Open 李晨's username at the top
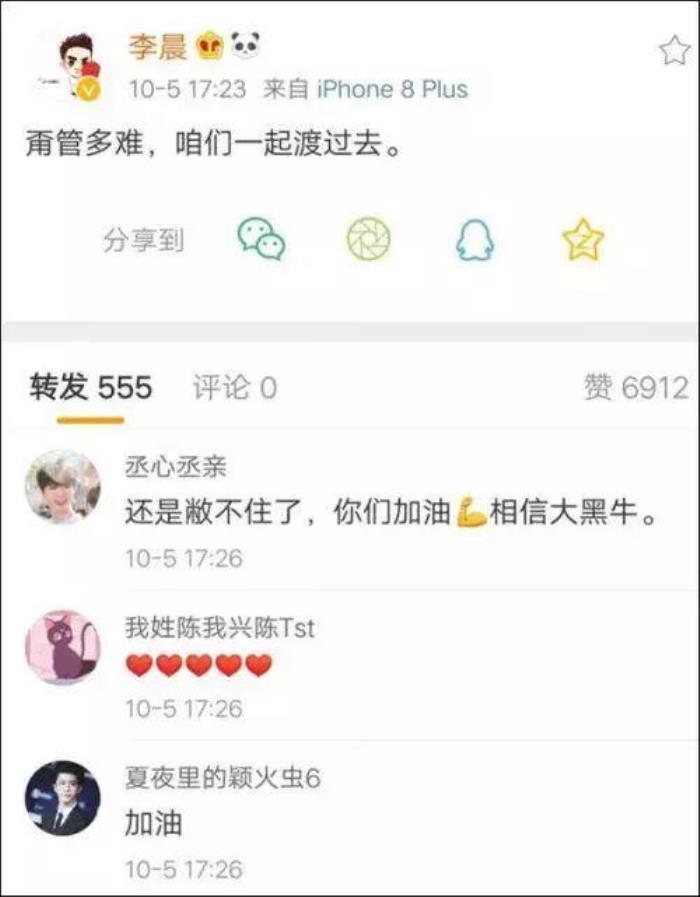Screen dimensions: 700x897 158,48
